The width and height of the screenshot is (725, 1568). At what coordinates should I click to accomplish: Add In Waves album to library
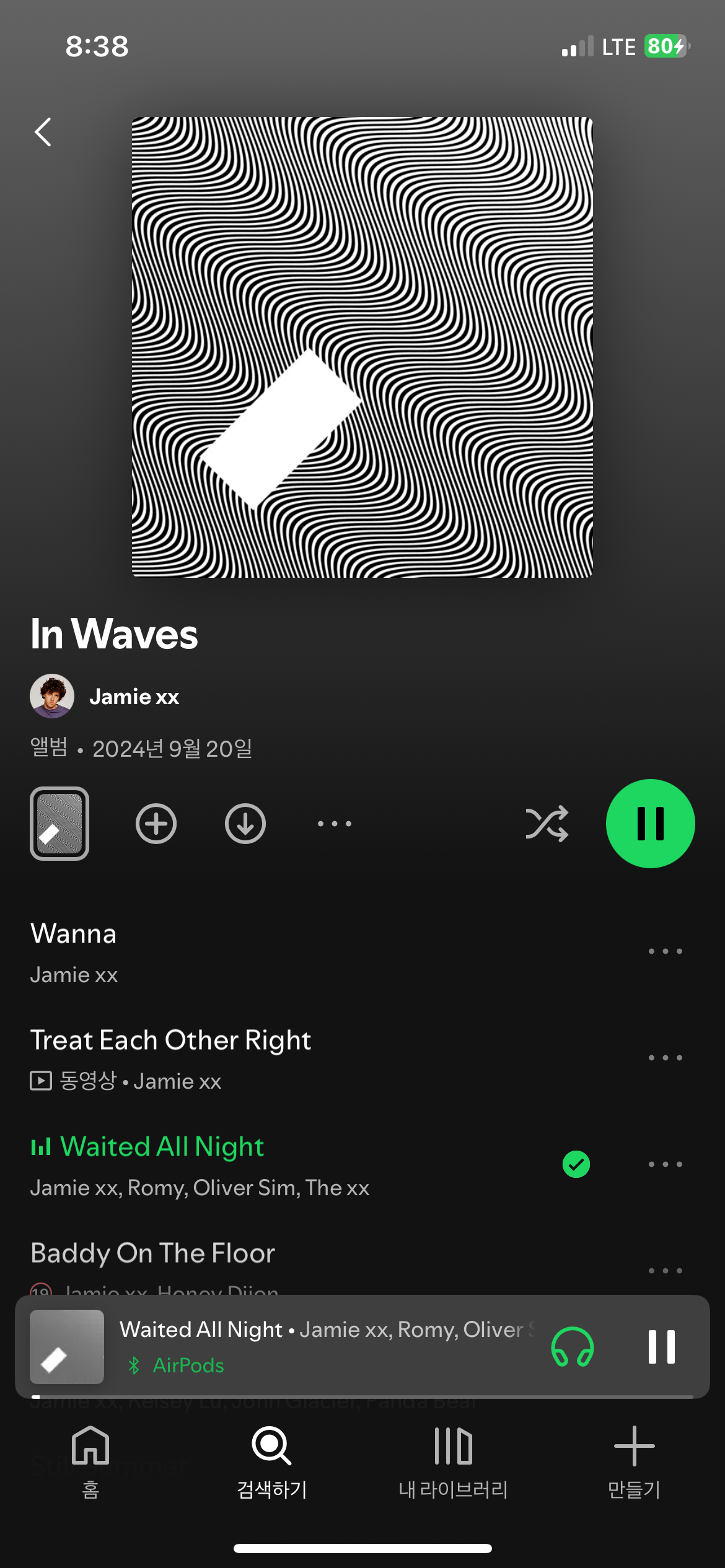coord(156,824)
